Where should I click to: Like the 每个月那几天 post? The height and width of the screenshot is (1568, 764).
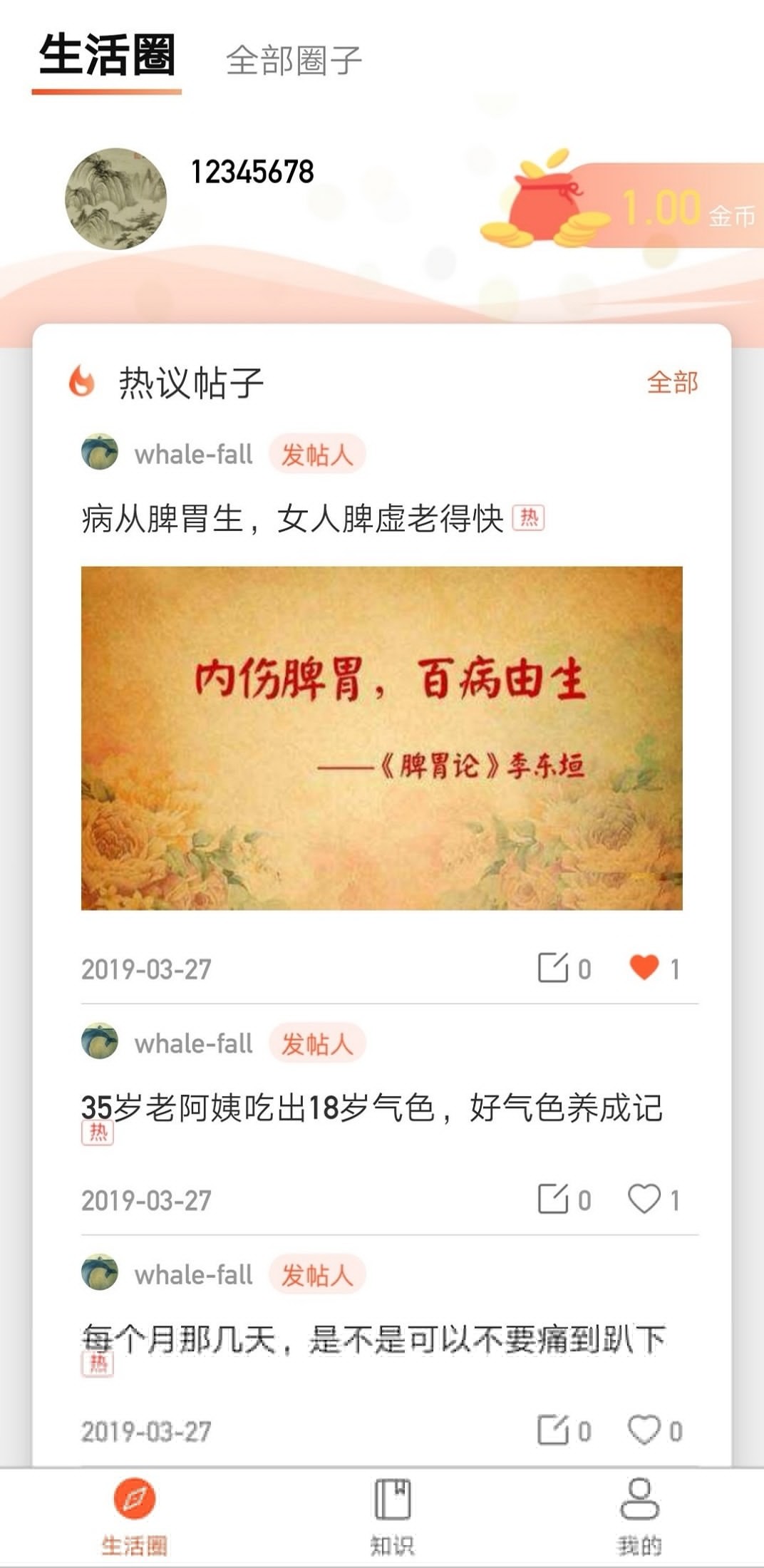click(644, 1430)
